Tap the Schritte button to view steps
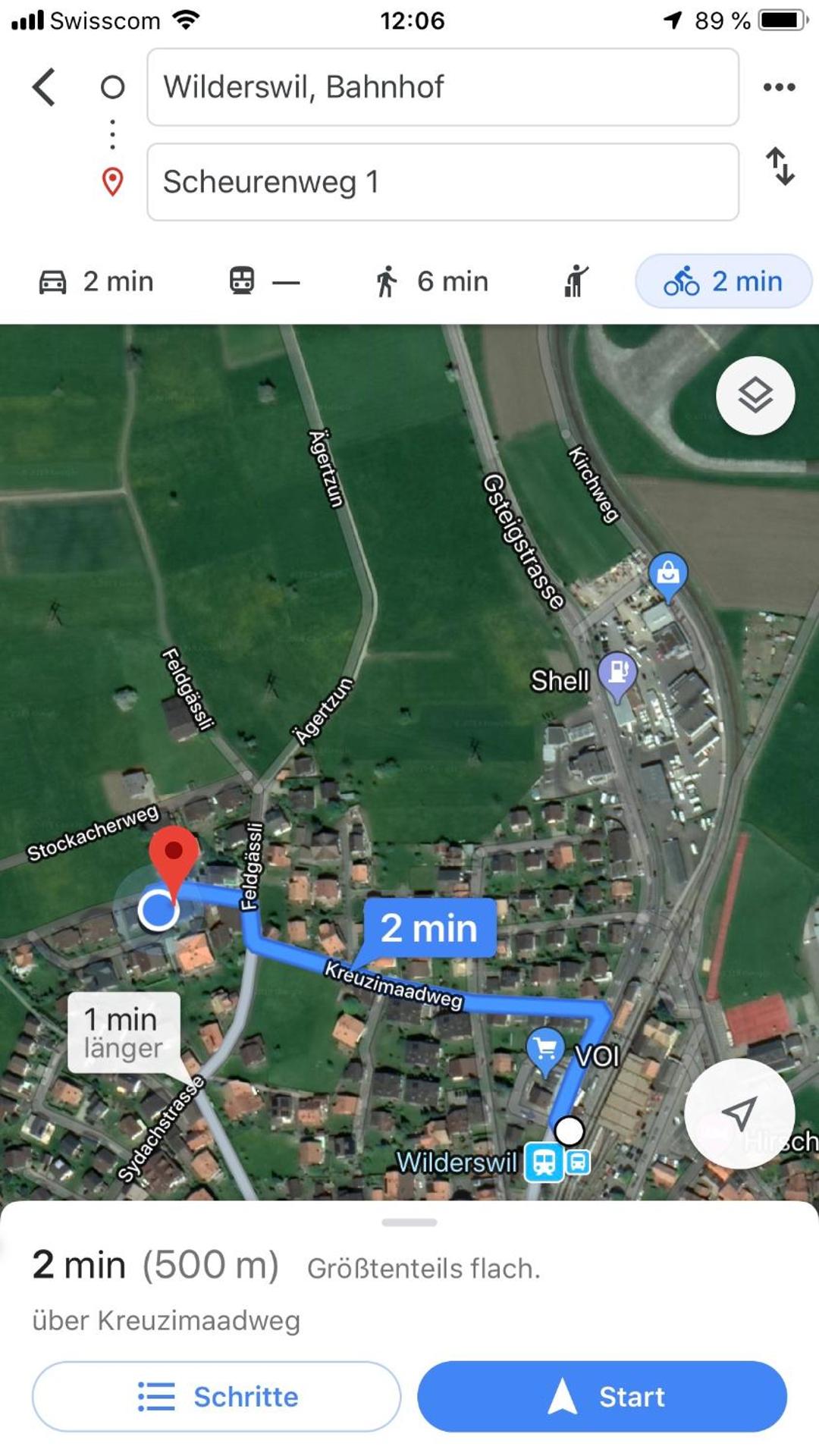The width and height of the screenshot is (819, 1456). pos(216,1396)
